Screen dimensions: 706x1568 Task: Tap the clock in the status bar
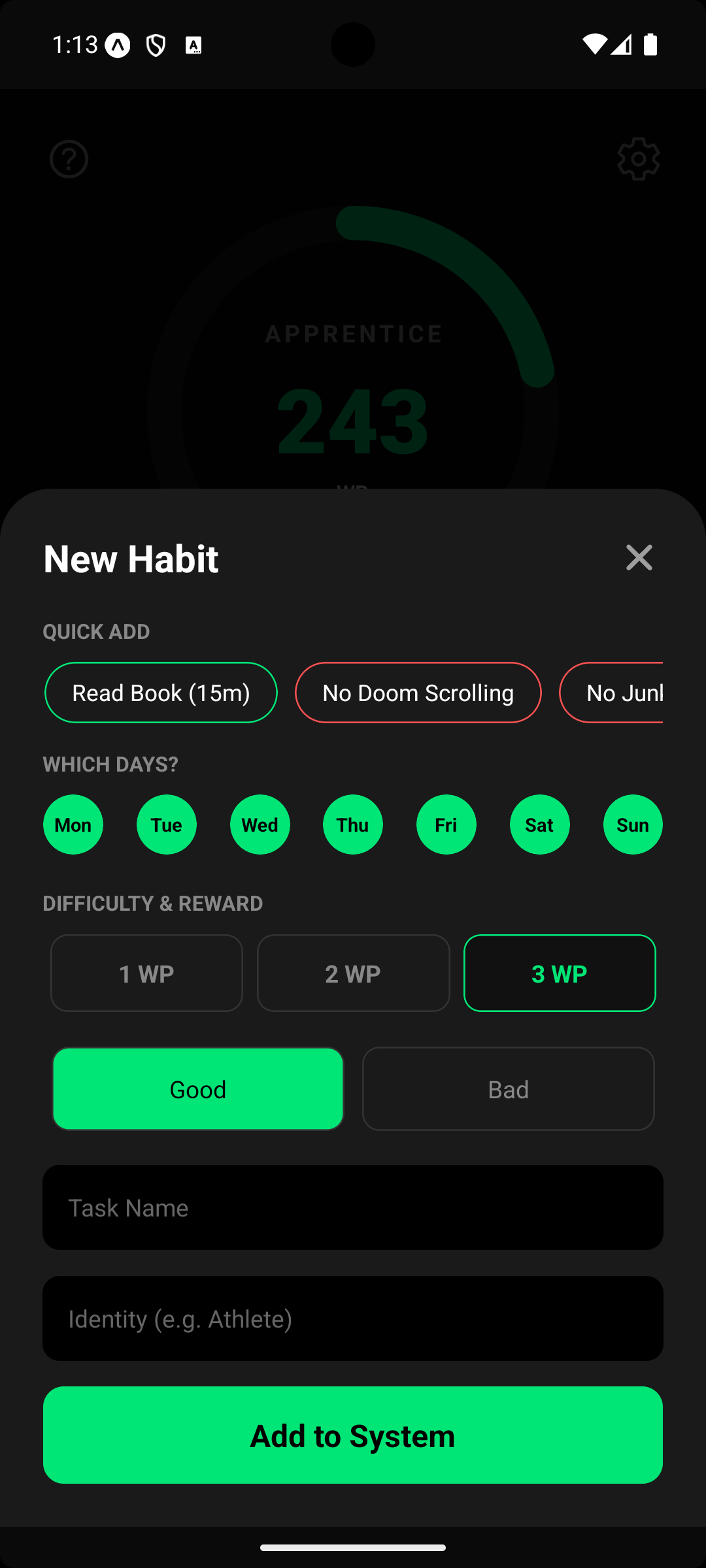tap(74, 44)
